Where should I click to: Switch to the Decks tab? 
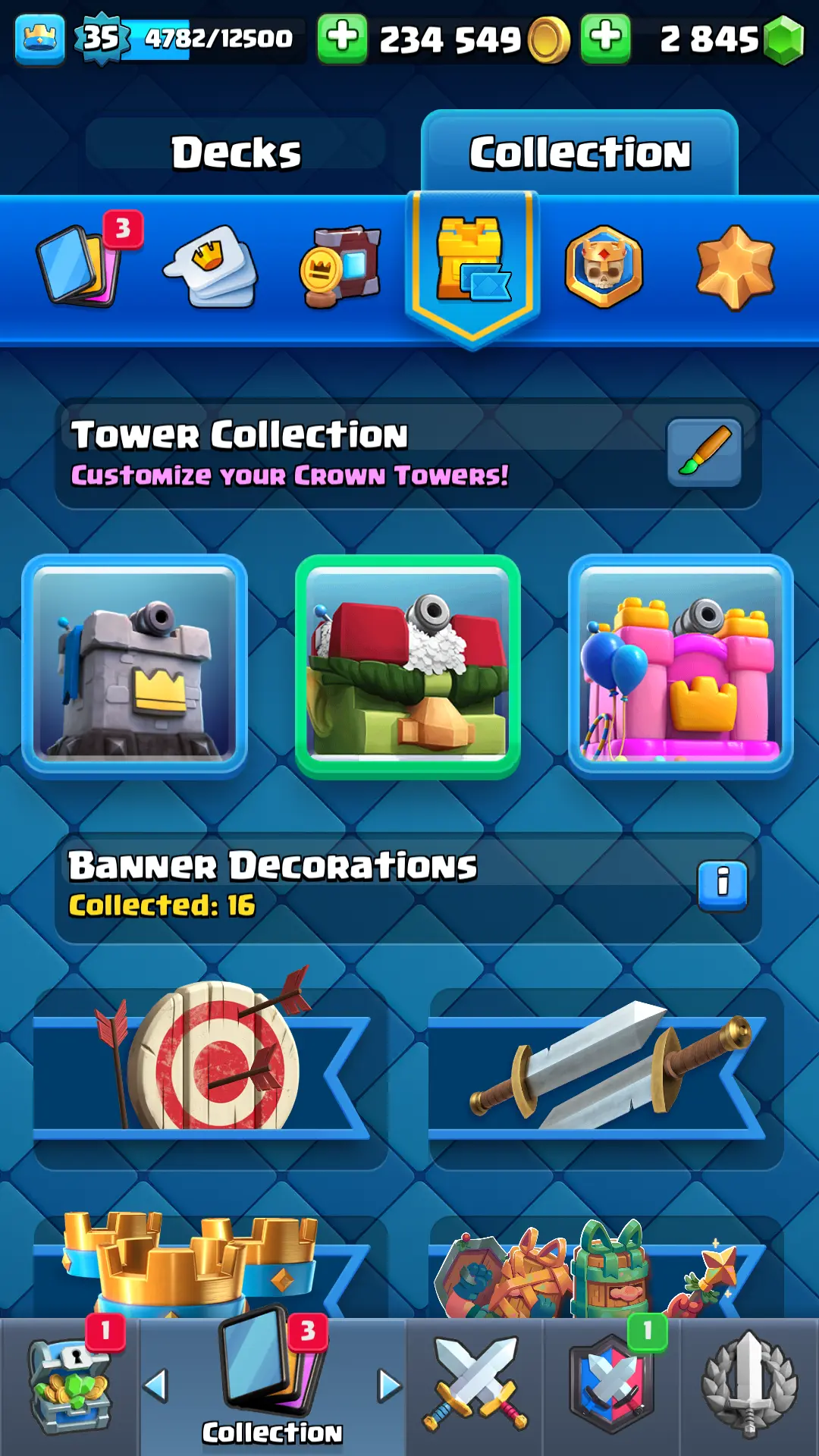[236, 152]
